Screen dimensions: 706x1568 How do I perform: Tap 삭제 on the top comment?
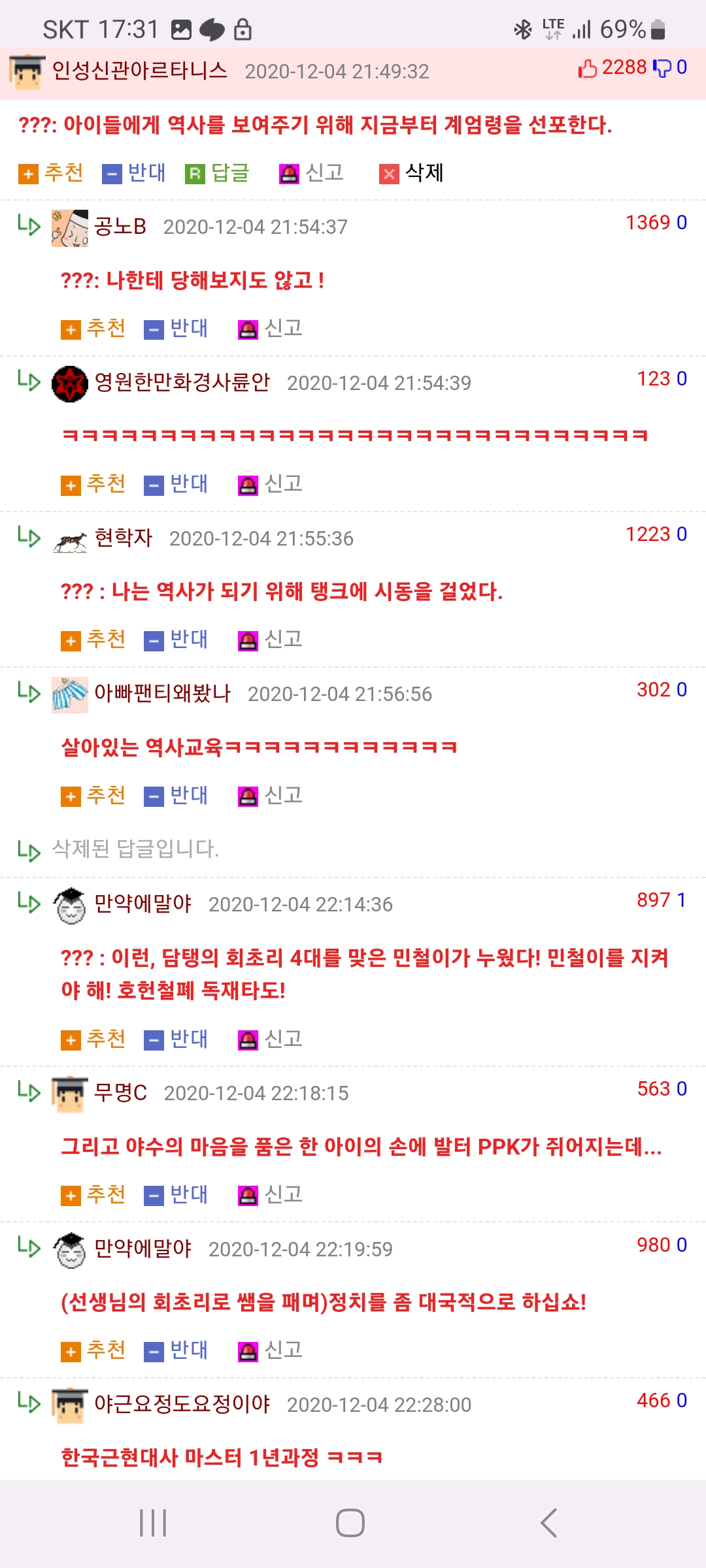(x=412, y=173)
